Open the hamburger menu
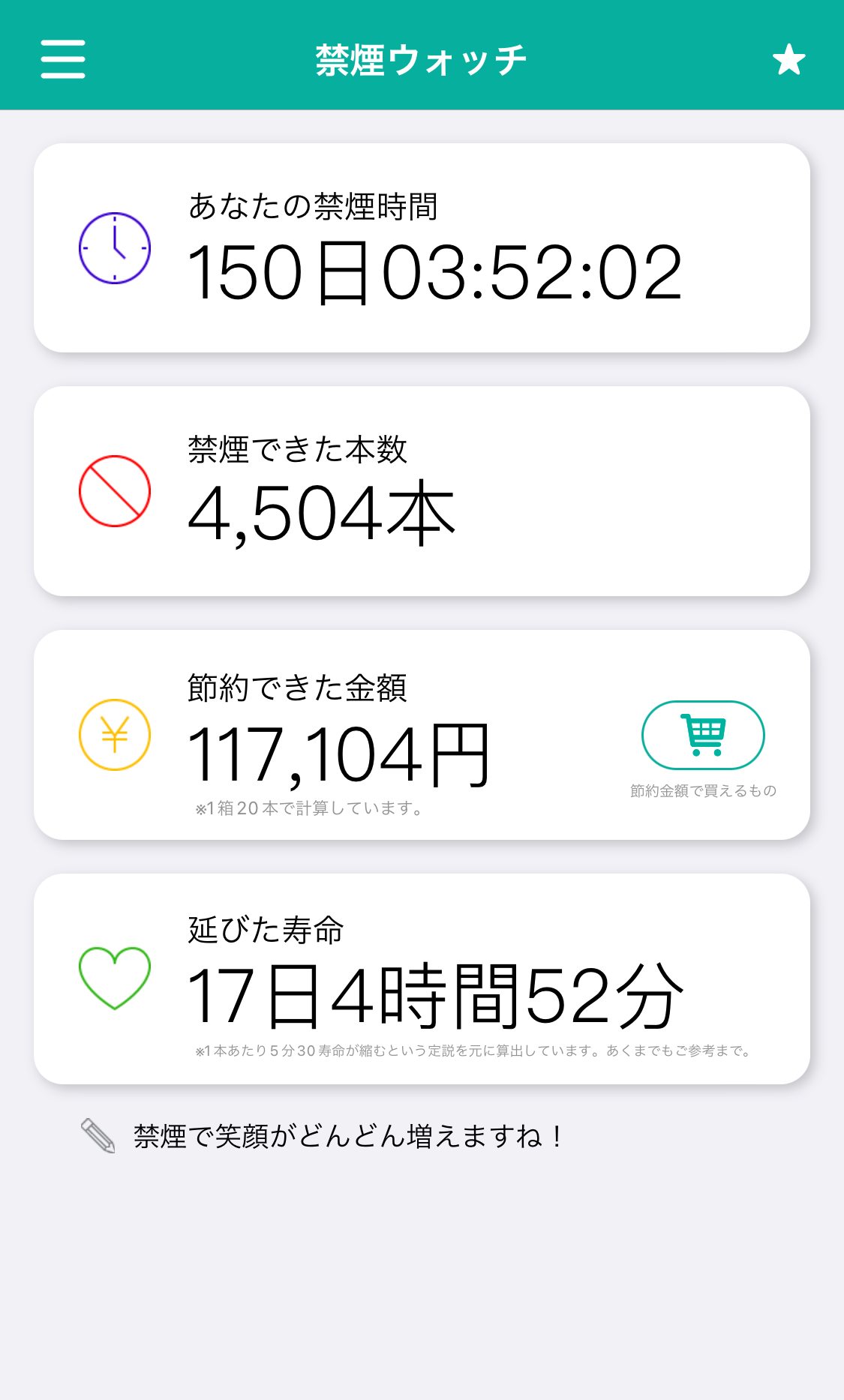844x1400 pixels. point(63,59)
